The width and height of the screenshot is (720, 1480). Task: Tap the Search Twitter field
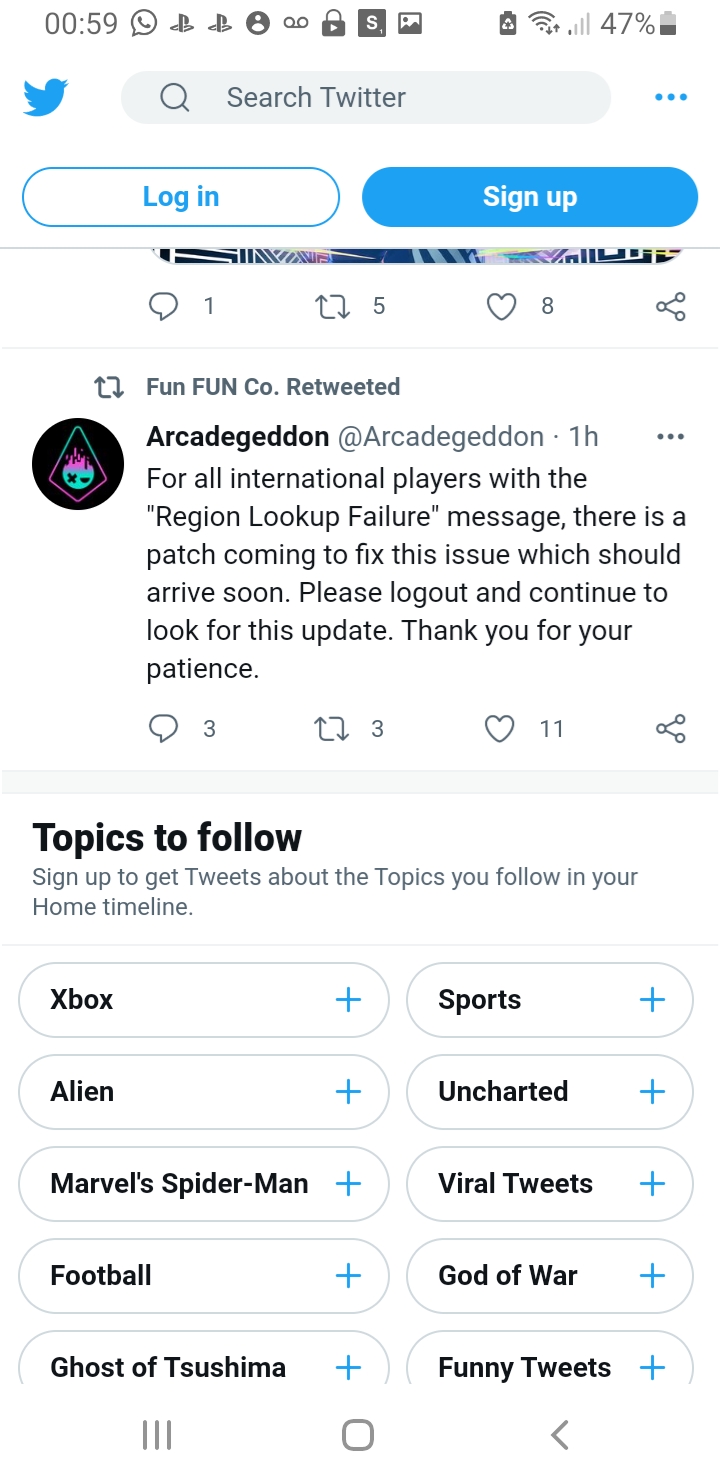pos(365,98)
